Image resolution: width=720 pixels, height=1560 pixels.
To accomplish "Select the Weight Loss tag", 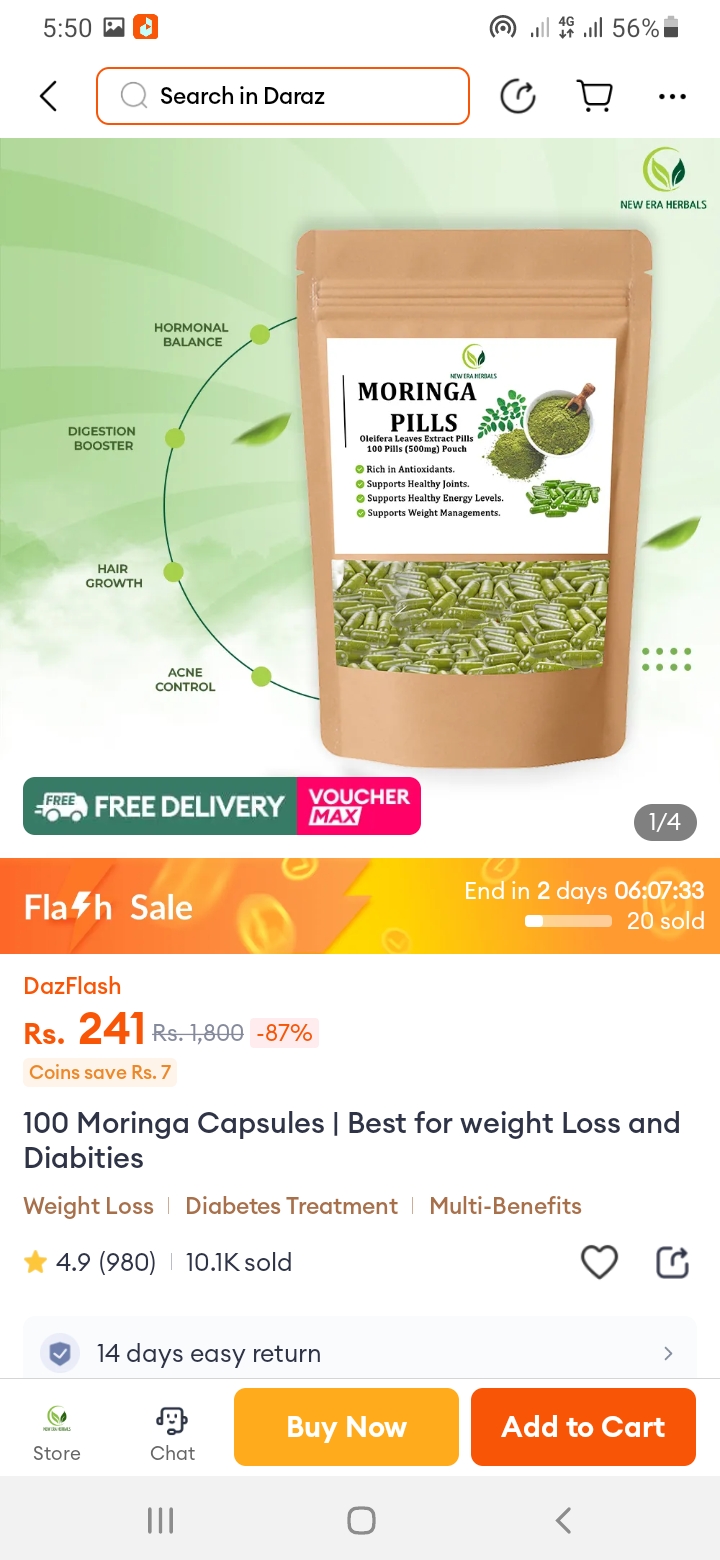I will coord(89,1206).
